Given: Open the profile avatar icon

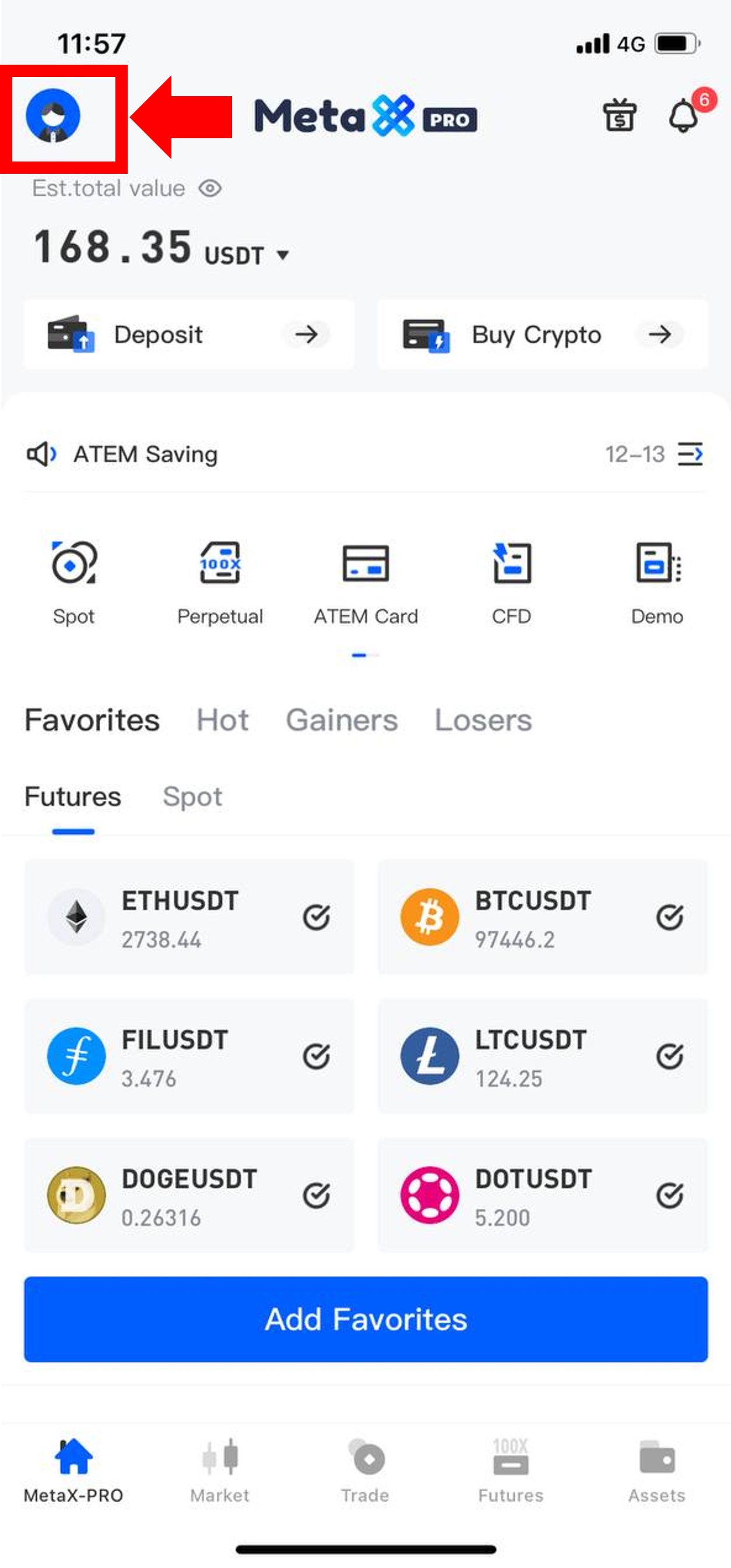Looking at the screenshot, I should click(53, 115).
